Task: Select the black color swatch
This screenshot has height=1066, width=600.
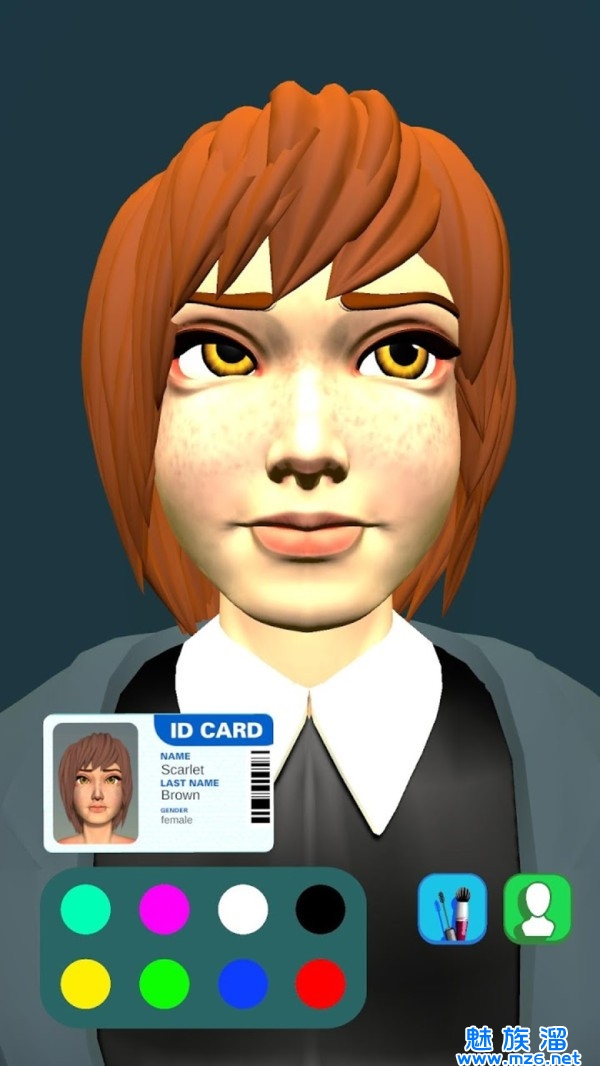Action: (x=320, y=909)
